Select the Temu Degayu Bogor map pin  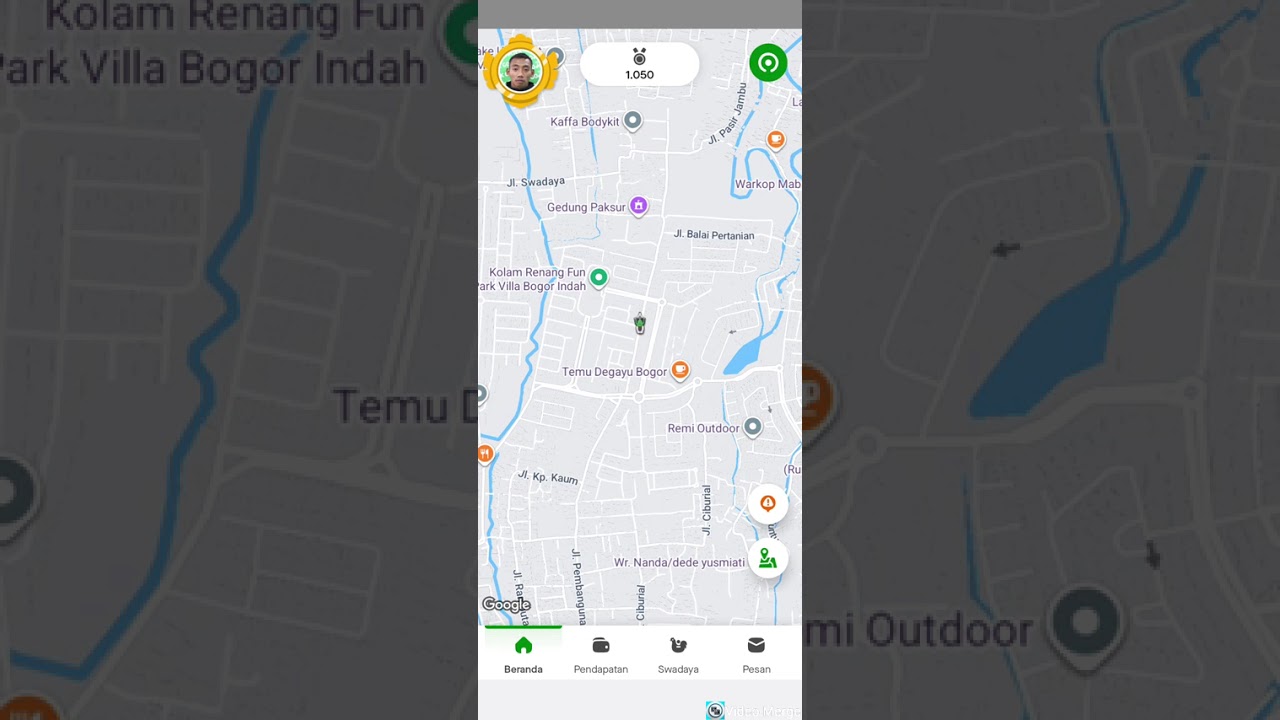pyautogui.click(x=680, y=371)
